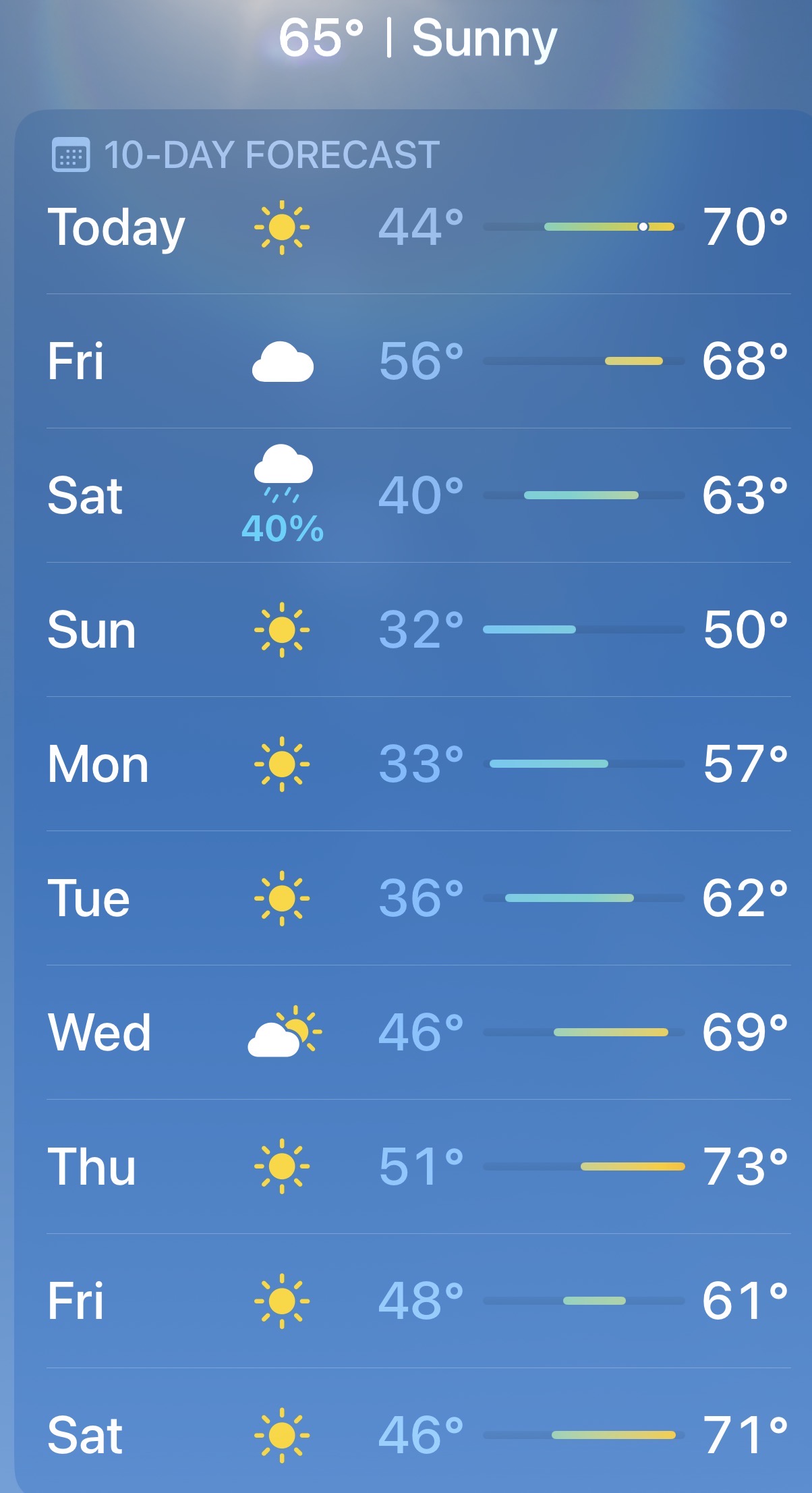Open Friday forecast with low 56°
812x1493 pixels.
click(x=418, y=361)
